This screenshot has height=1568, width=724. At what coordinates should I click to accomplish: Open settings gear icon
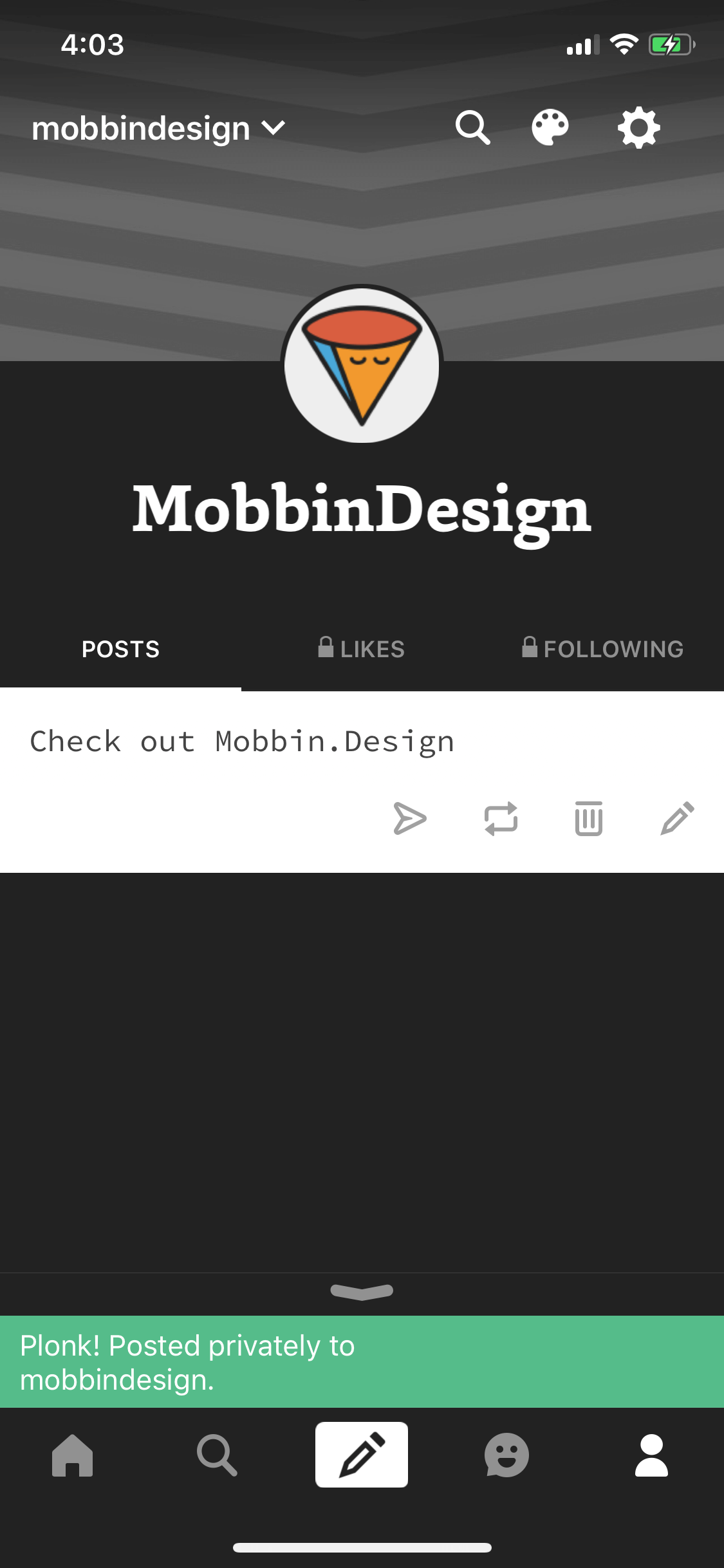639,128
